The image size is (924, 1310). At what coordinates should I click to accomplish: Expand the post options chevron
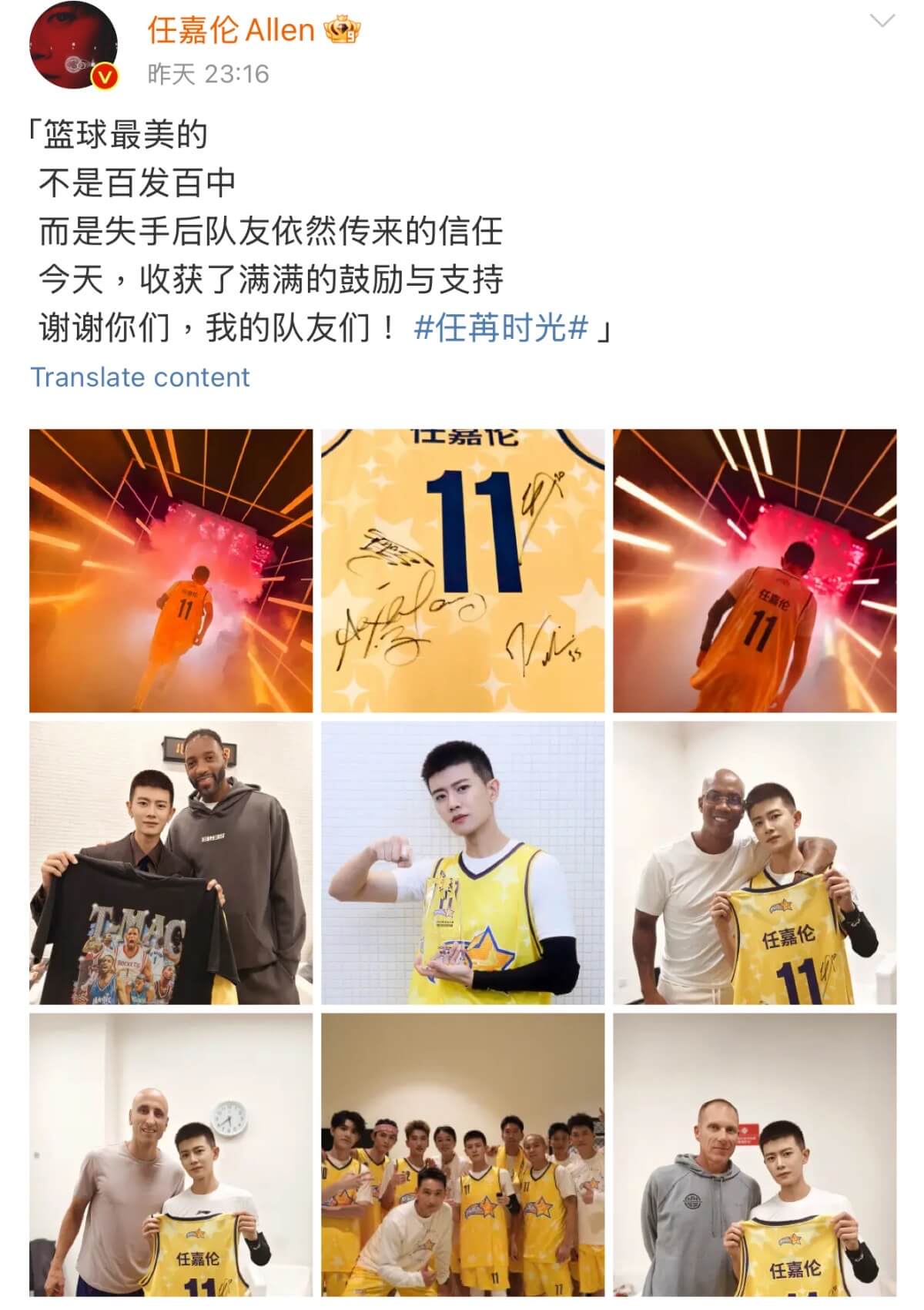click(882, 21)
